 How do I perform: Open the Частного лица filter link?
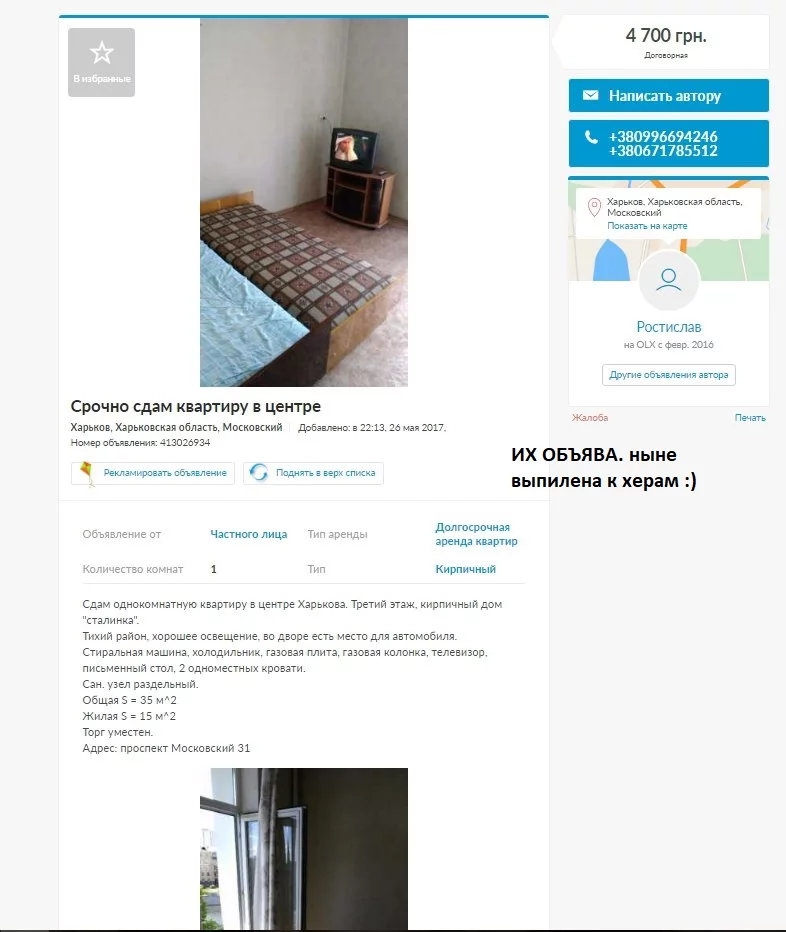point(248,534)
